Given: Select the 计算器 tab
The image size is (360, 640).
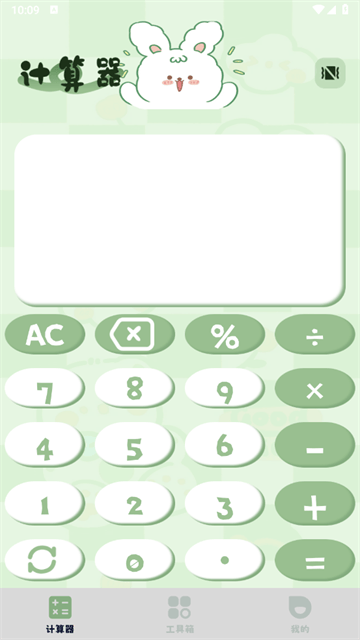Looking at the screenshot, I should pos(60,614).
